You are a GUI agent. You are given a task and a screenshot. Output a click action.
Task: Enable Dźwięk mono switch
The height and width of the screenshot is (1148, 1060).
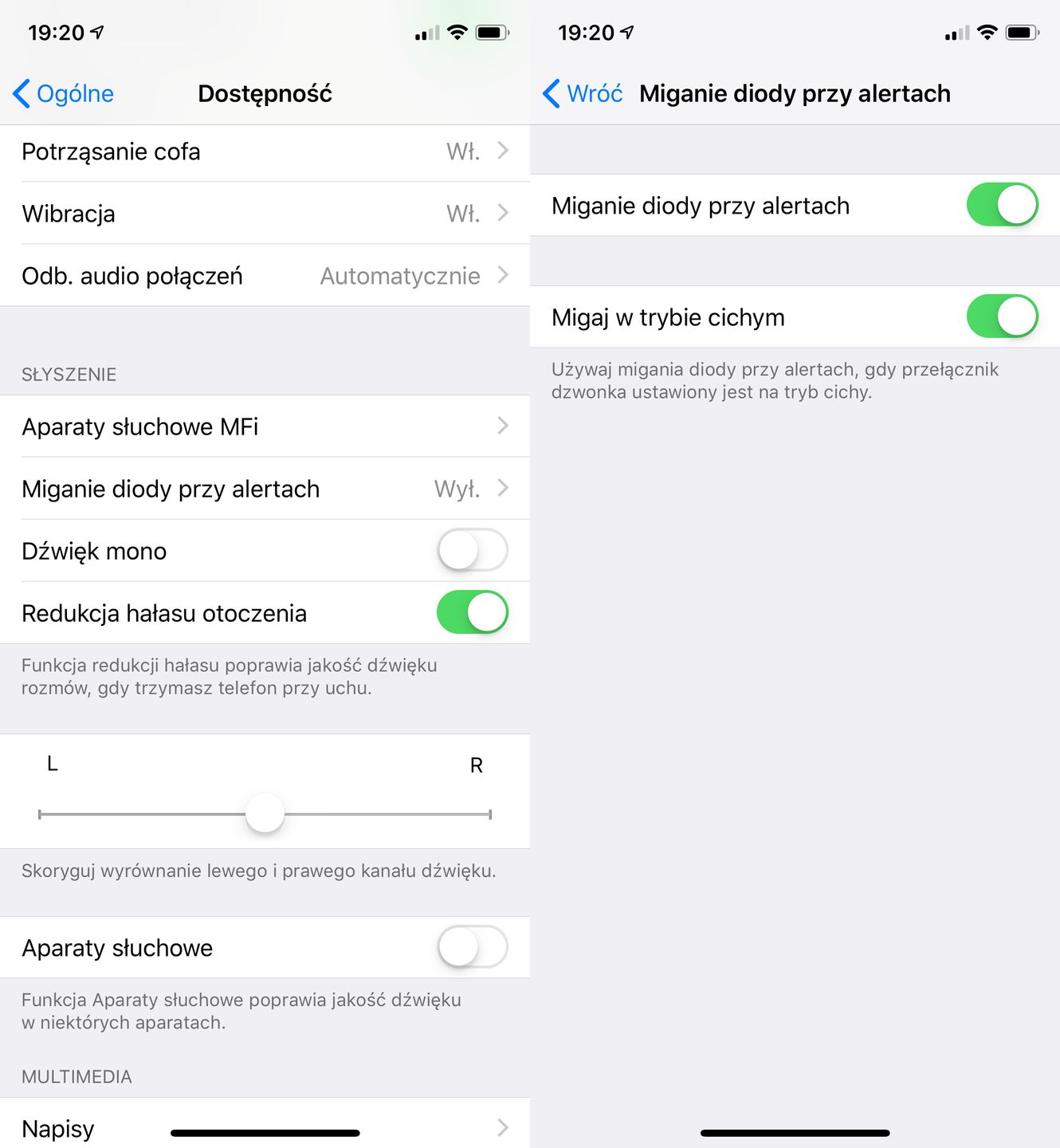(x=472, y=550)
